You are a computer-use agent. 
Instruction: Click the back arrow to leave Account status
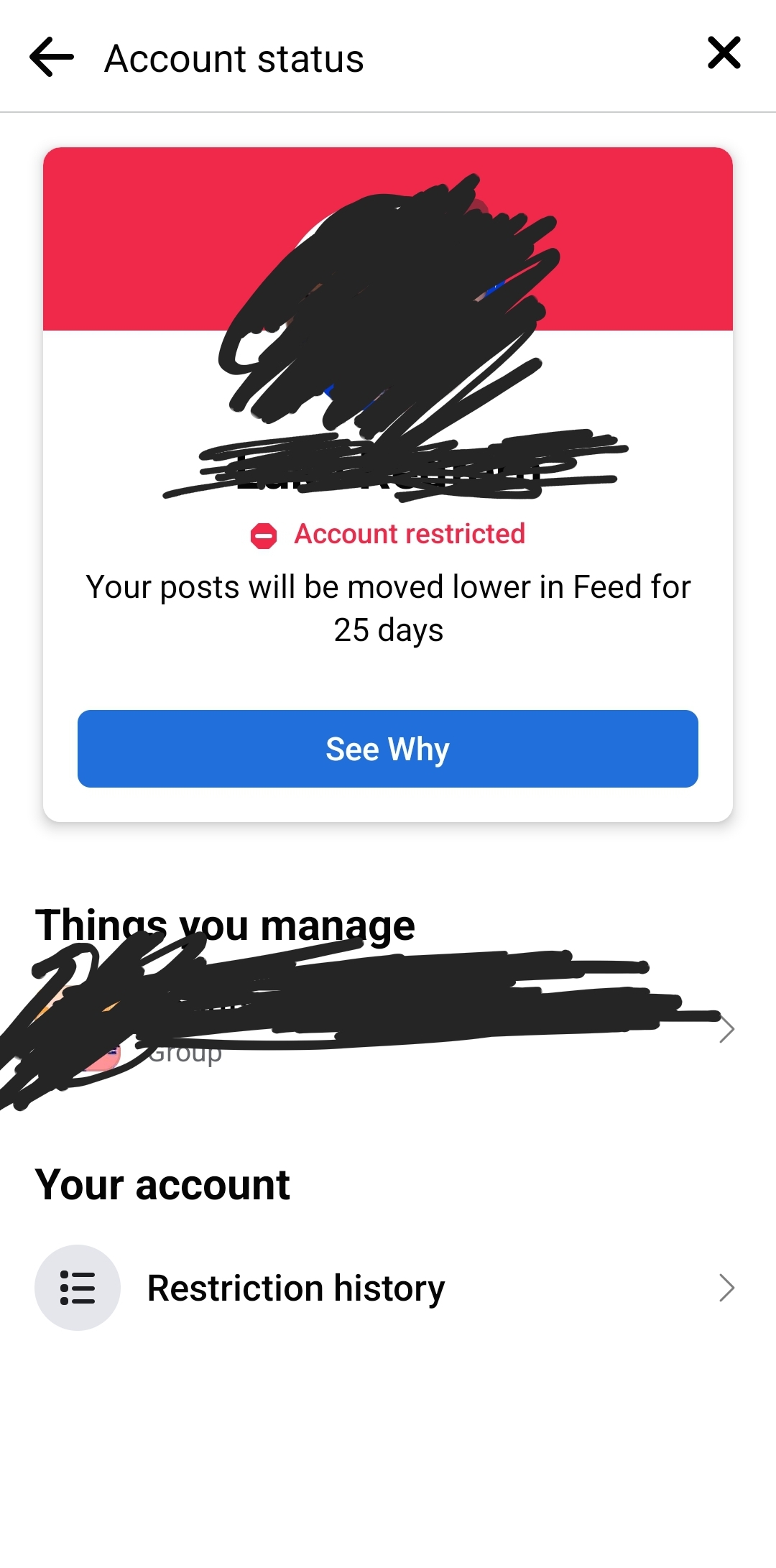pyautogui.click(x=50, y=57)
